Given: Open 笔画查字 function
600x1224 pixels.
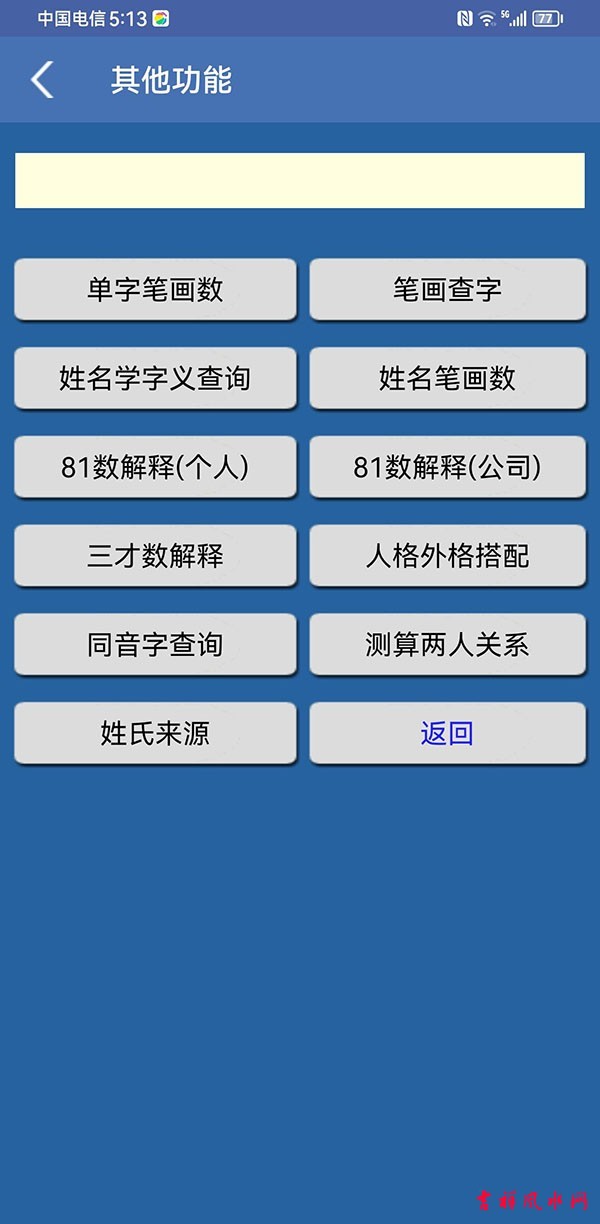Looking at the screenshot, I should point(447,290).
